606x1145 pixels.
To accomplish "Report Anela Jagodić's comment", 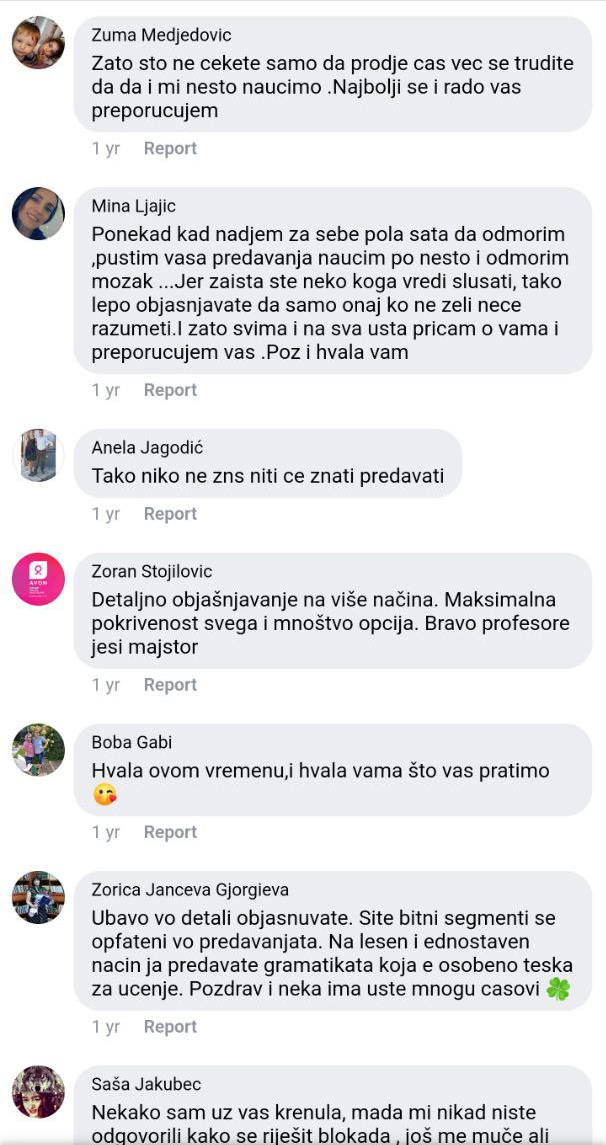I will (170, 514).
